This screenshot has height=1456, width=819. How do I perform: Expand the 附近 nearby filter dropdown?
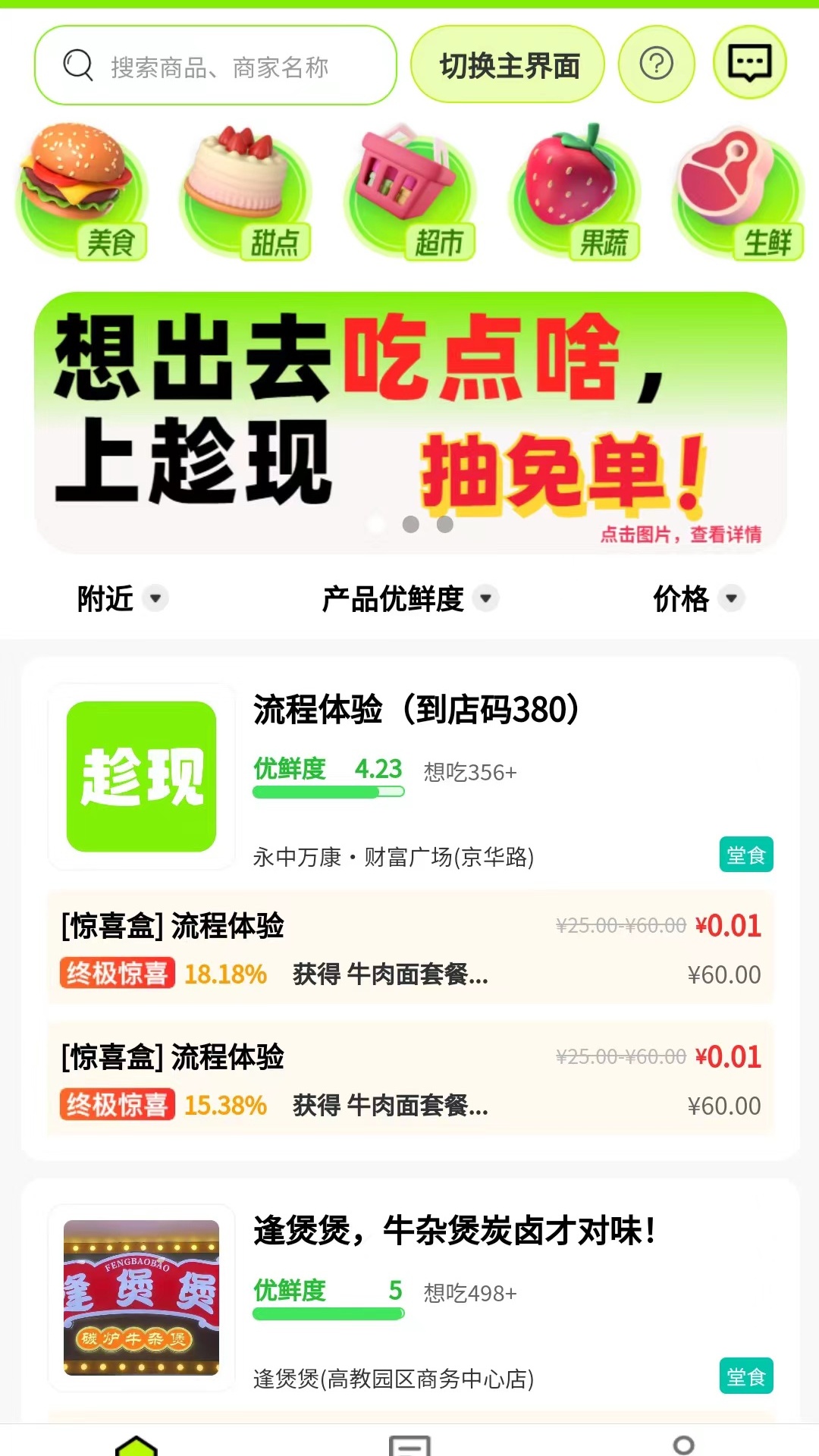tap(120, 599)
